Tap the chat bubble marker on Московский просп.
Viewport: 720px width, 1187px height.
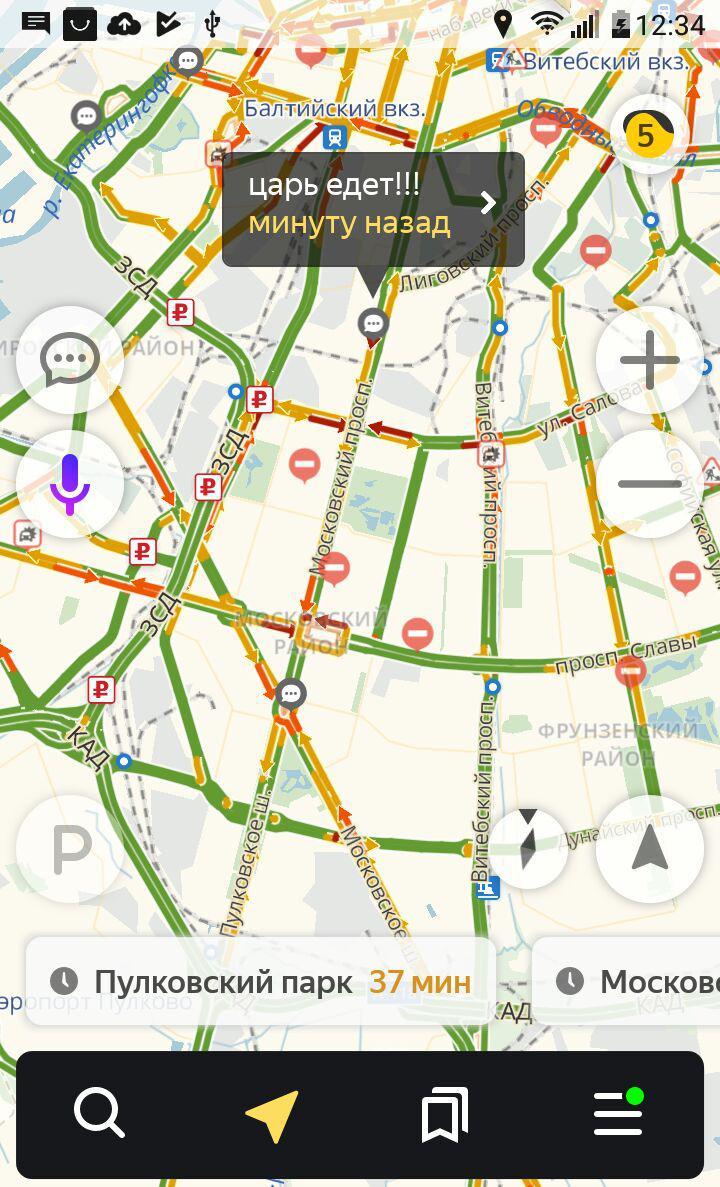click(x=372, y=323)
